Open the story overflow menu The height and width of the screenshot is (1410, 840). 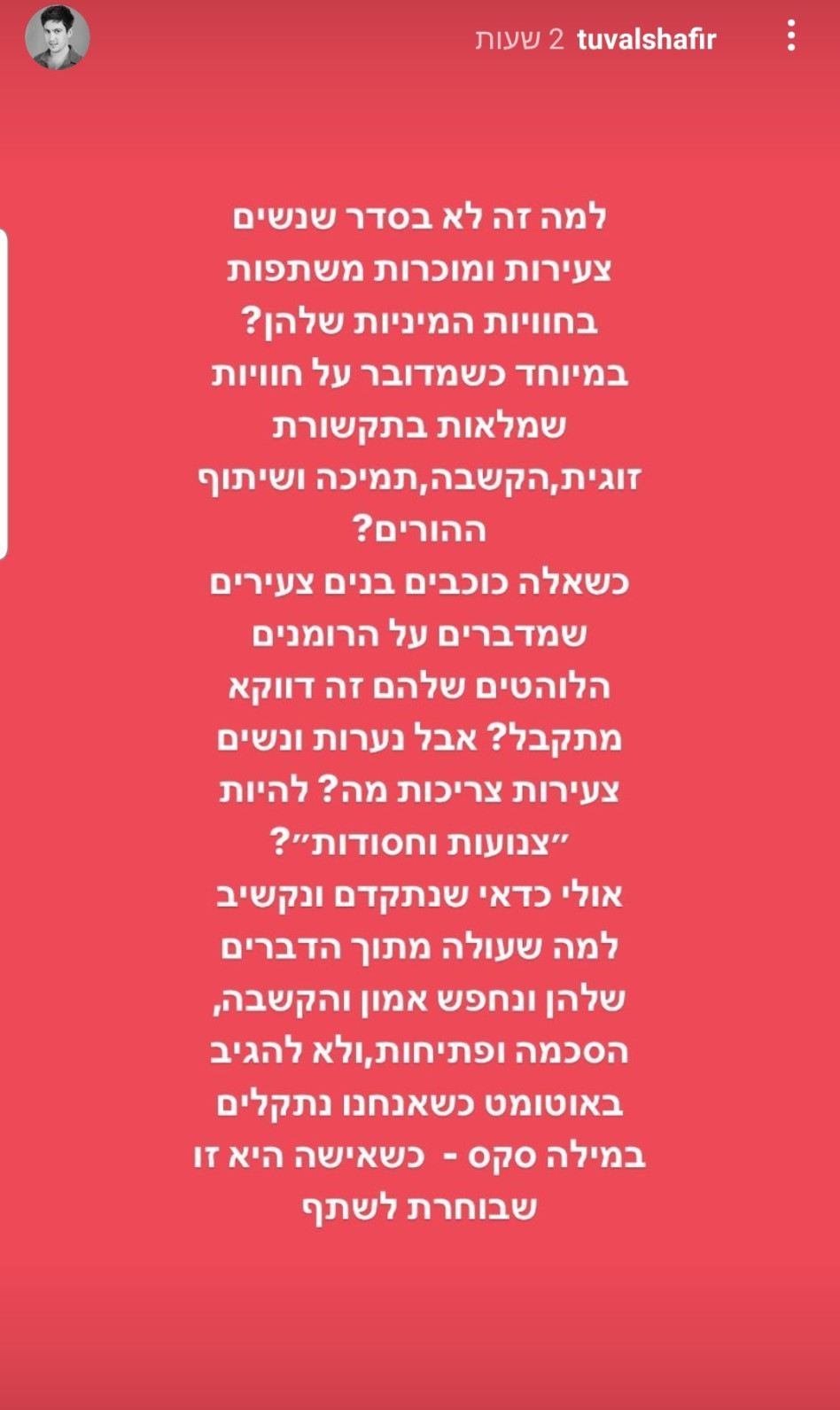coord(790,37)
